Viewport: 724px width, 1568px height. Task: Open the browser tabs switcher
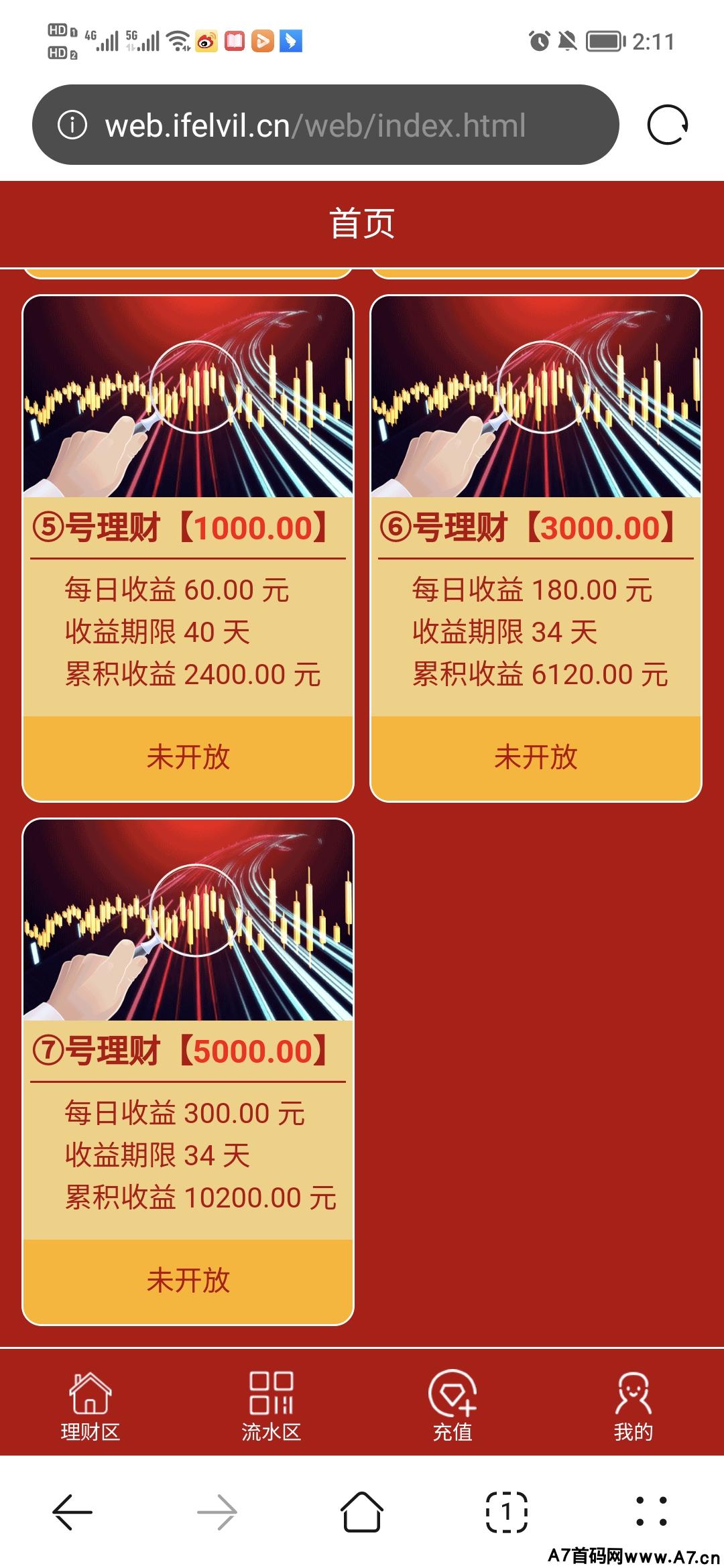coord(507,1512)
